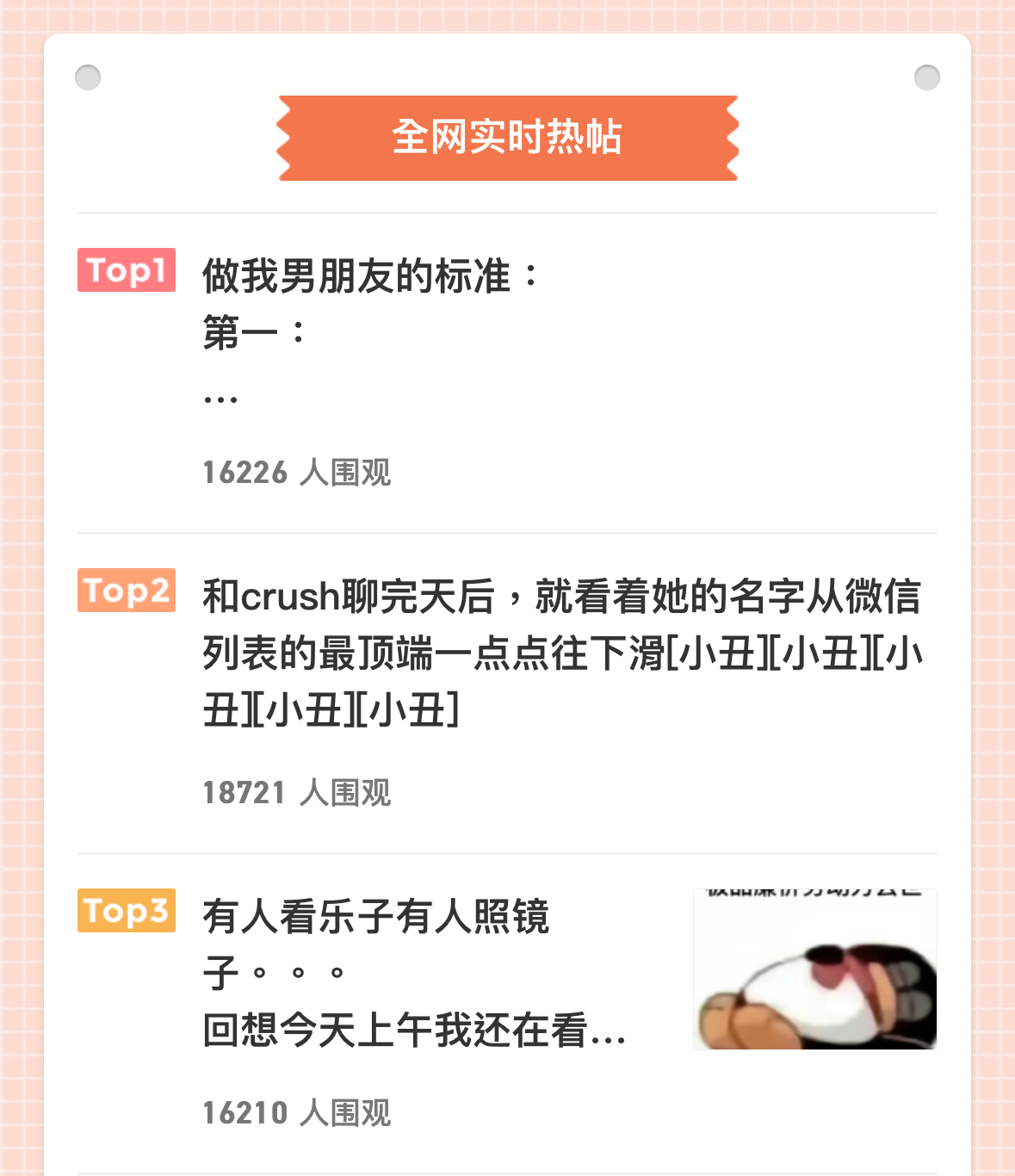
Task: Open the Top2 post about chatting with crush
Action: 561,653
